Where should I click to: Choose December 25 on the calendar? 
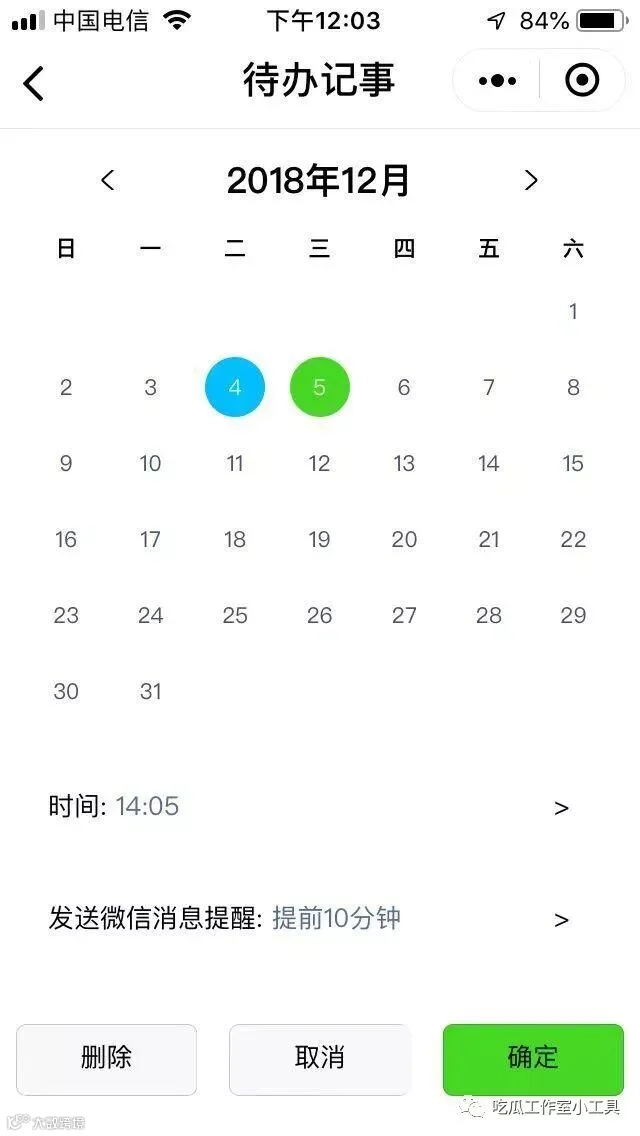(x=235, y=616)
